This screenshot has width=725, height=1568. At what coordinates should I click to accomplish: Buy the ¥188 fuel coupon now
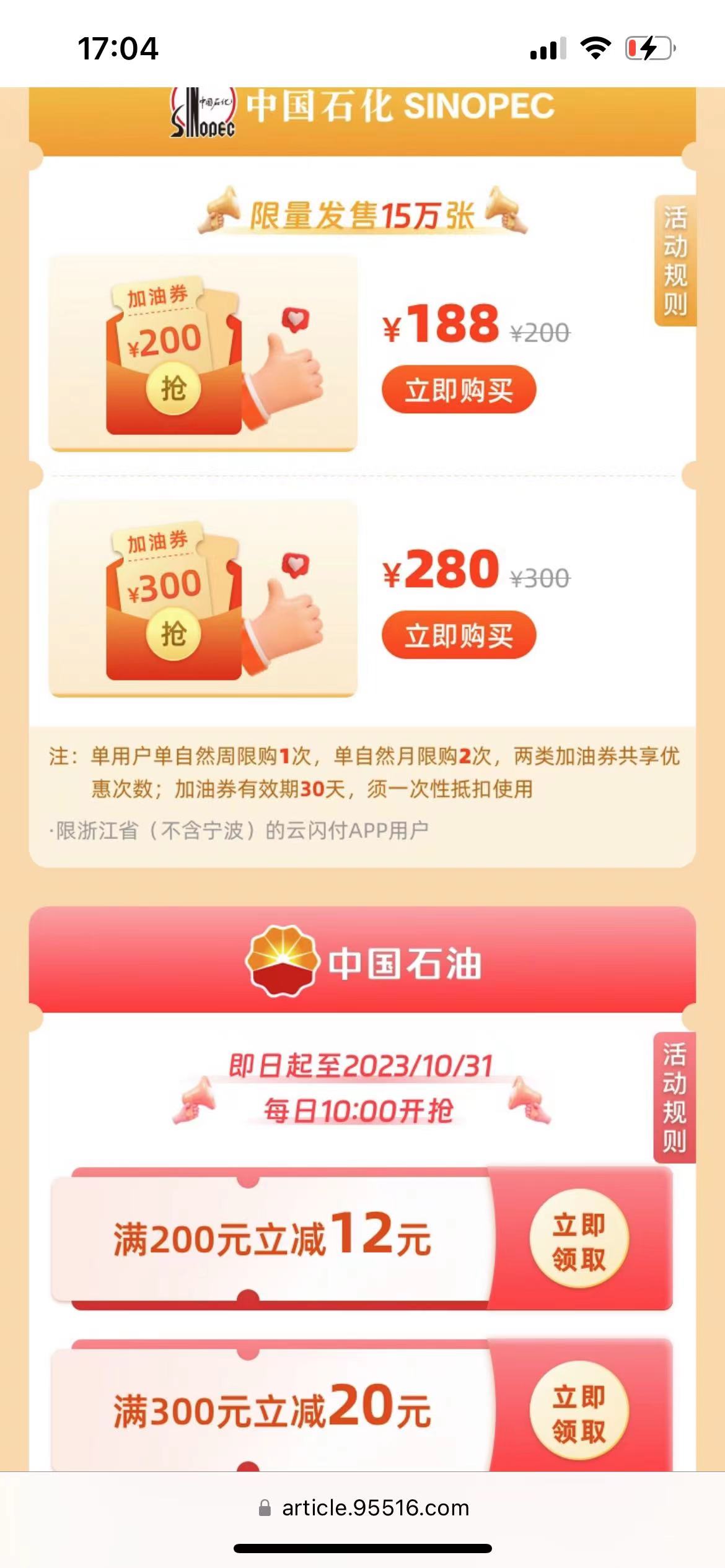point(459,390)
